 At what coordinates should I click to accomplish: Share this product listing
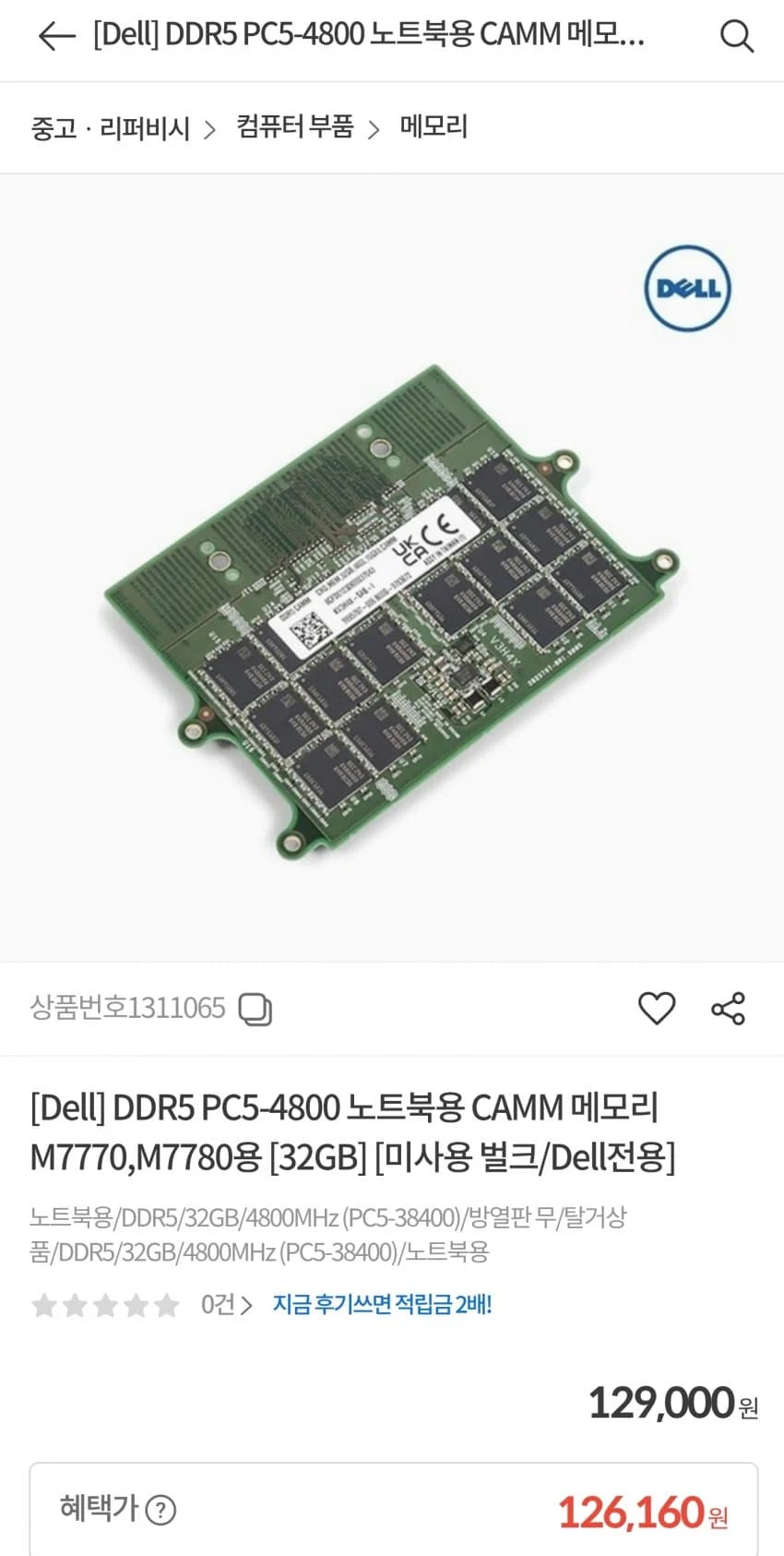tap(728, 1009)
